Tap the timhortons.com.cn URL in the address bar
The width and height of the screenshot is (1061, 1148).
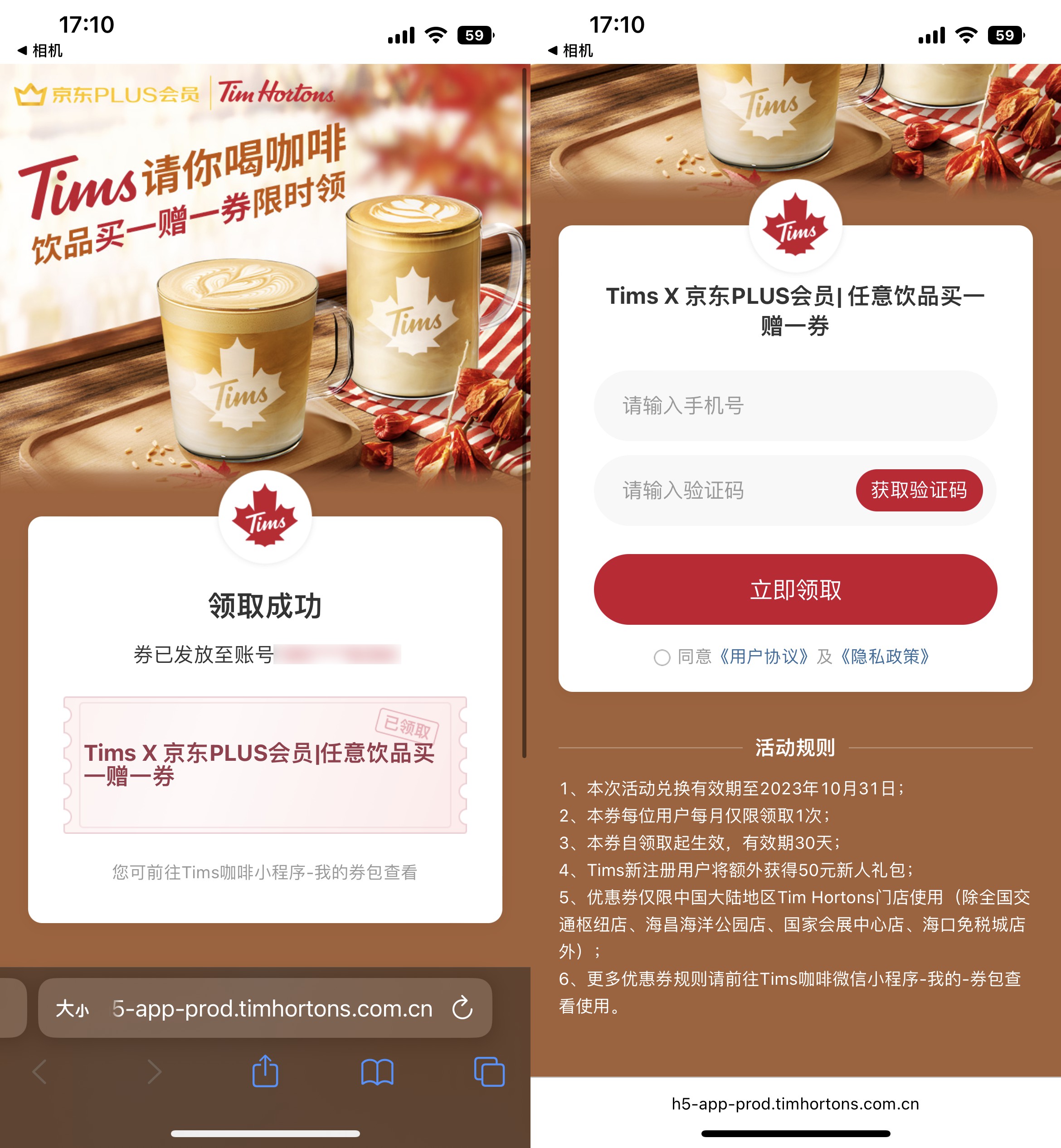click(x=273, y=1008)
